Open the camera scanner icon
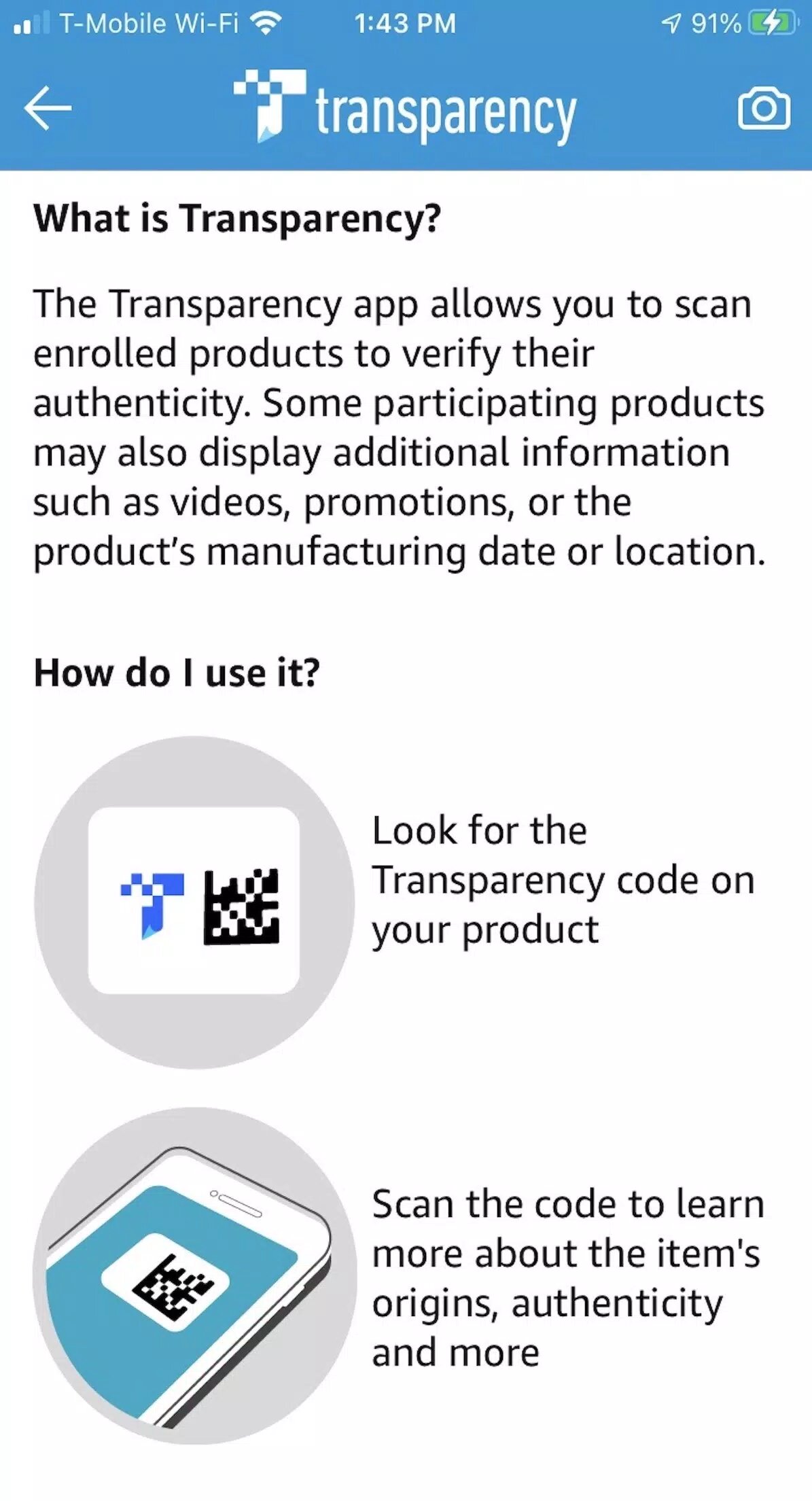This screenshot has width=812, height=1501. [764, 108]
